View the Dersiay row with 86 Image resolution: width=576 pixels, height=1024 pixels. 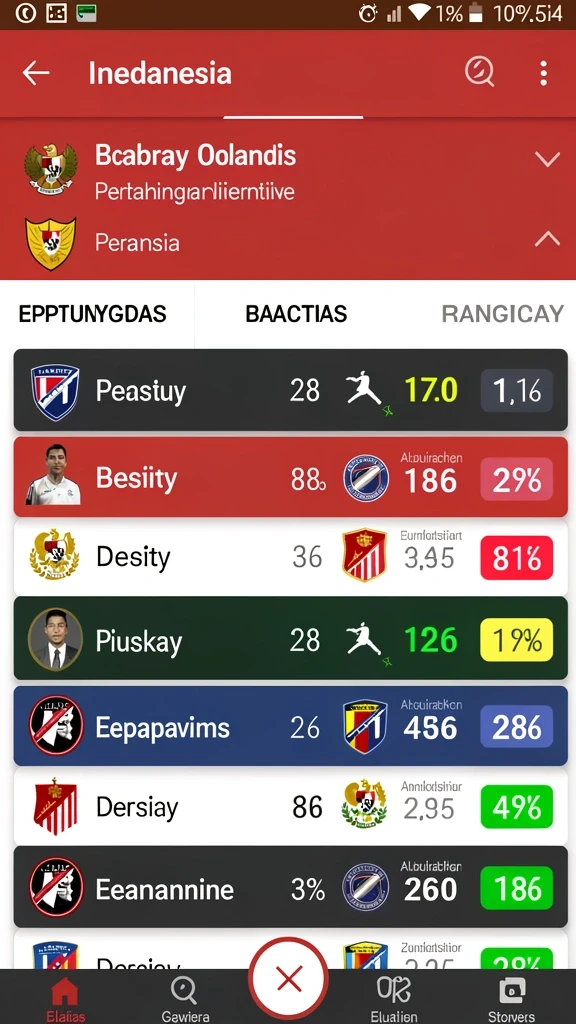tap(291, 807)
